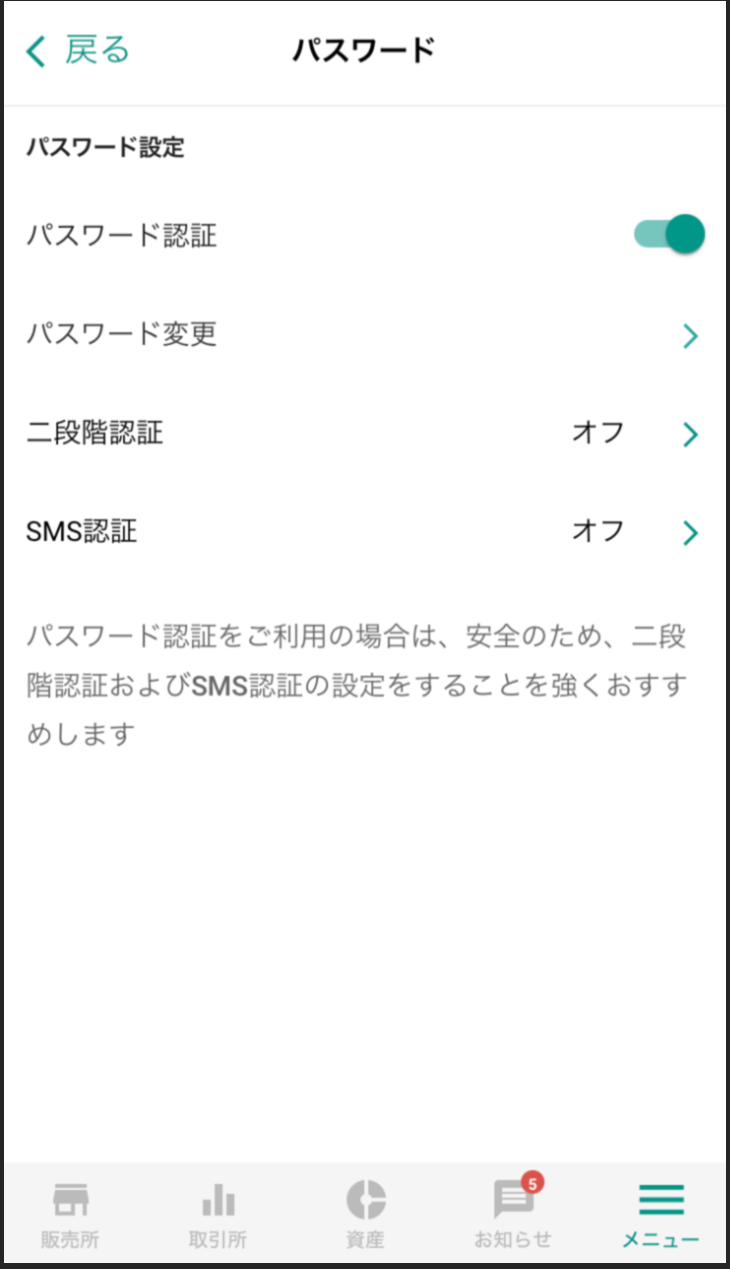Viewport: 730px width, 1269px height.
Task: Expand パスワード変更 via its chevron
Action: tap(689, 336)
